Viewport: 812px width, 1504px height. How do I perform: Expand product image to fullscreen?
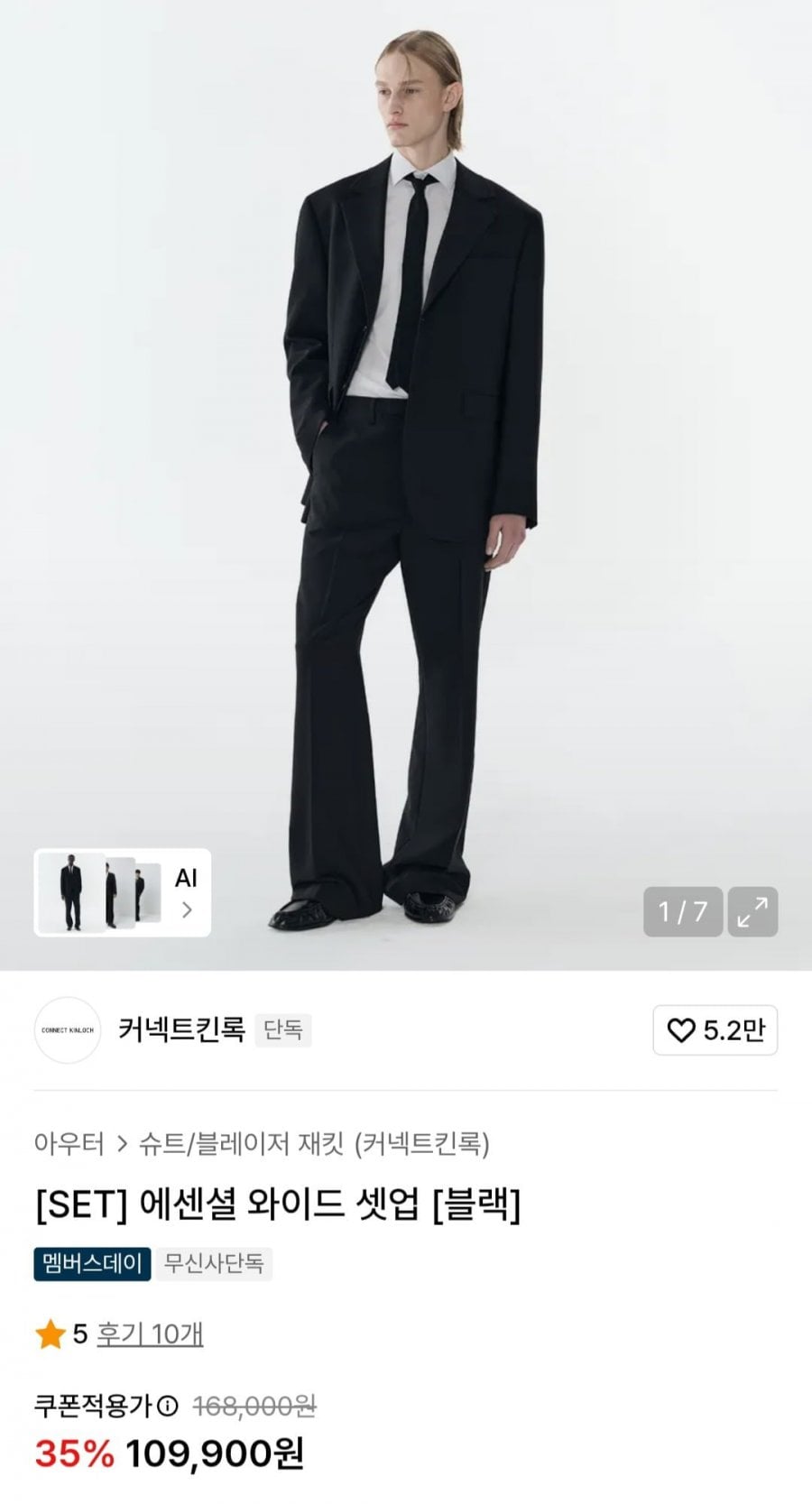coord(752,911)
